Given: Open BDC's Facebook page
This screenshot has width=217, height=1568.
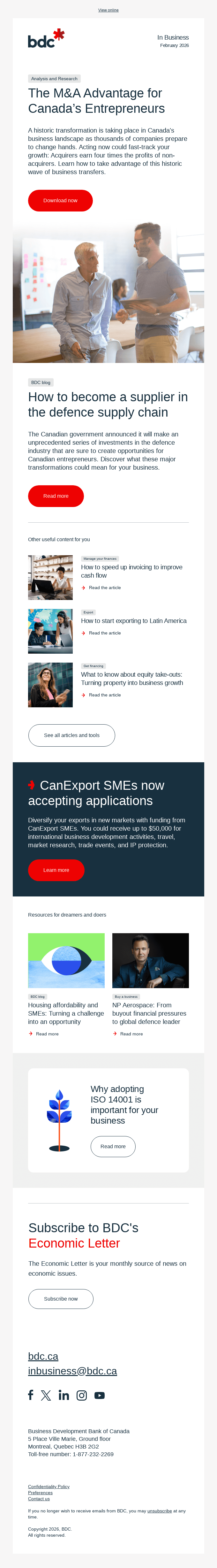Looking at the screenshot, I should tap(30, 1395).
